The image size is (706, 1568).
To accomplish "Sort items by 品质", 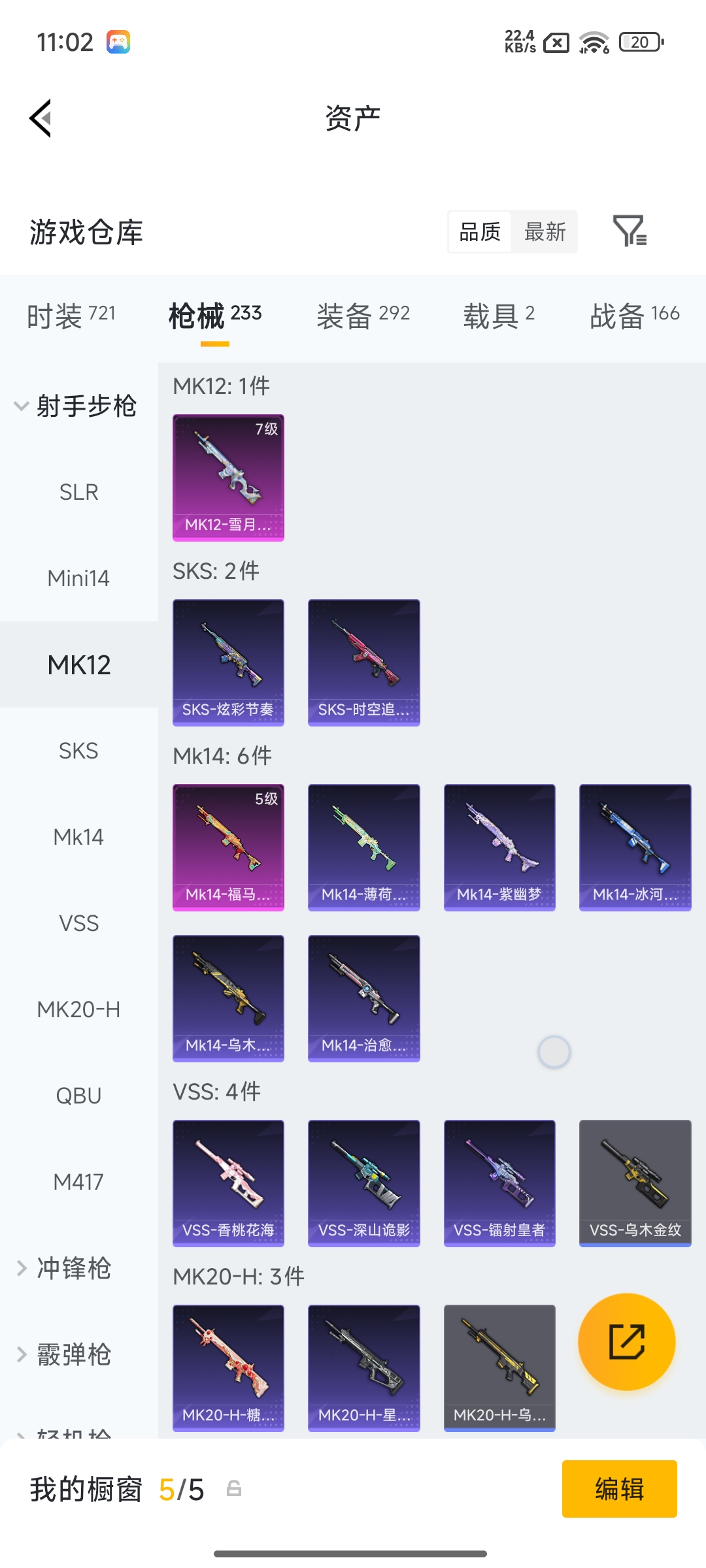I will coord(480,231).
